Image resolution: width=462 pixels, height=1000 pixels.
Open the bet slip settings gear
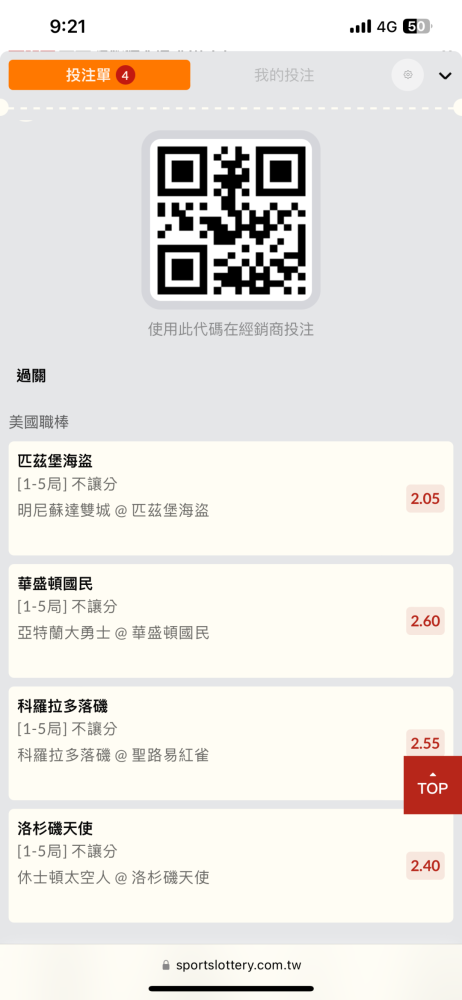[408, 75]
